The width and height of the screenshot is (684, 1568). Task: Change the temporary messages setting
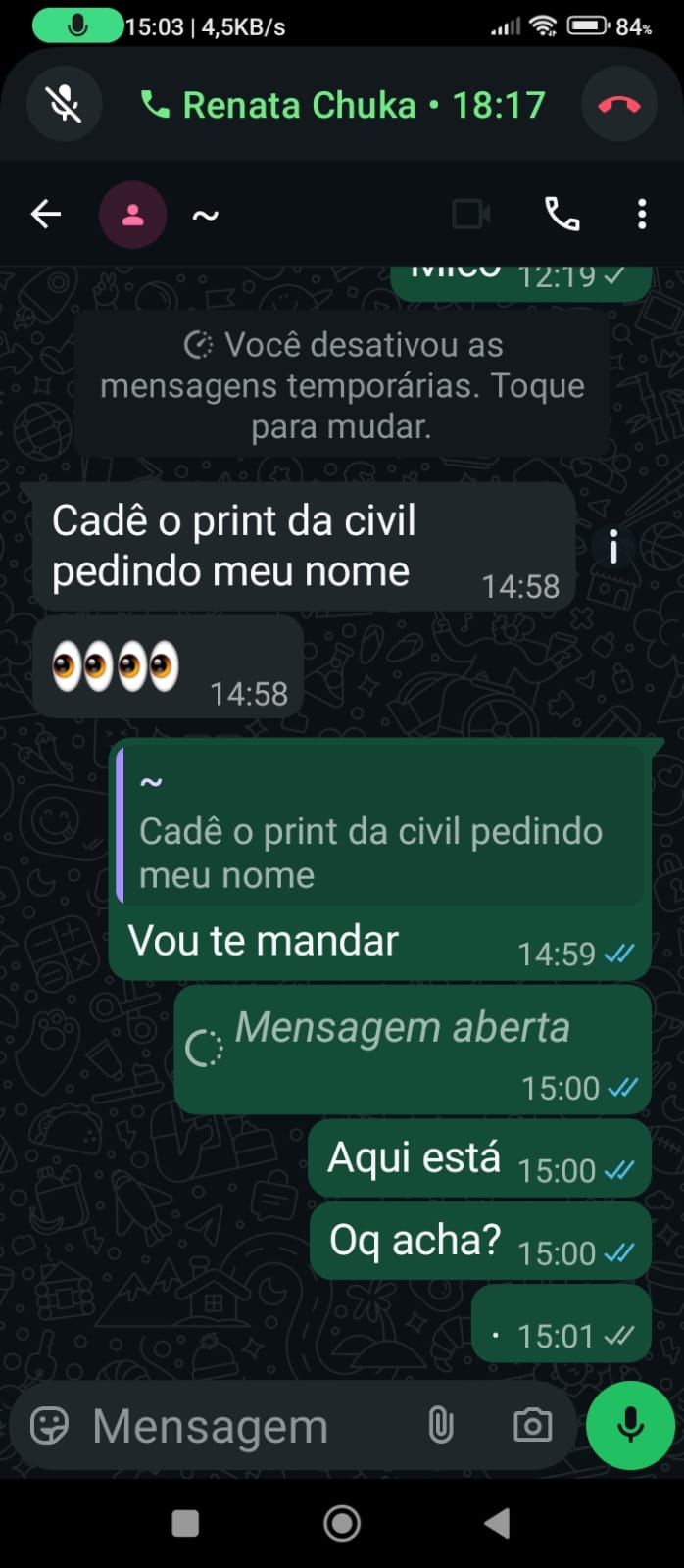(342, 385)
